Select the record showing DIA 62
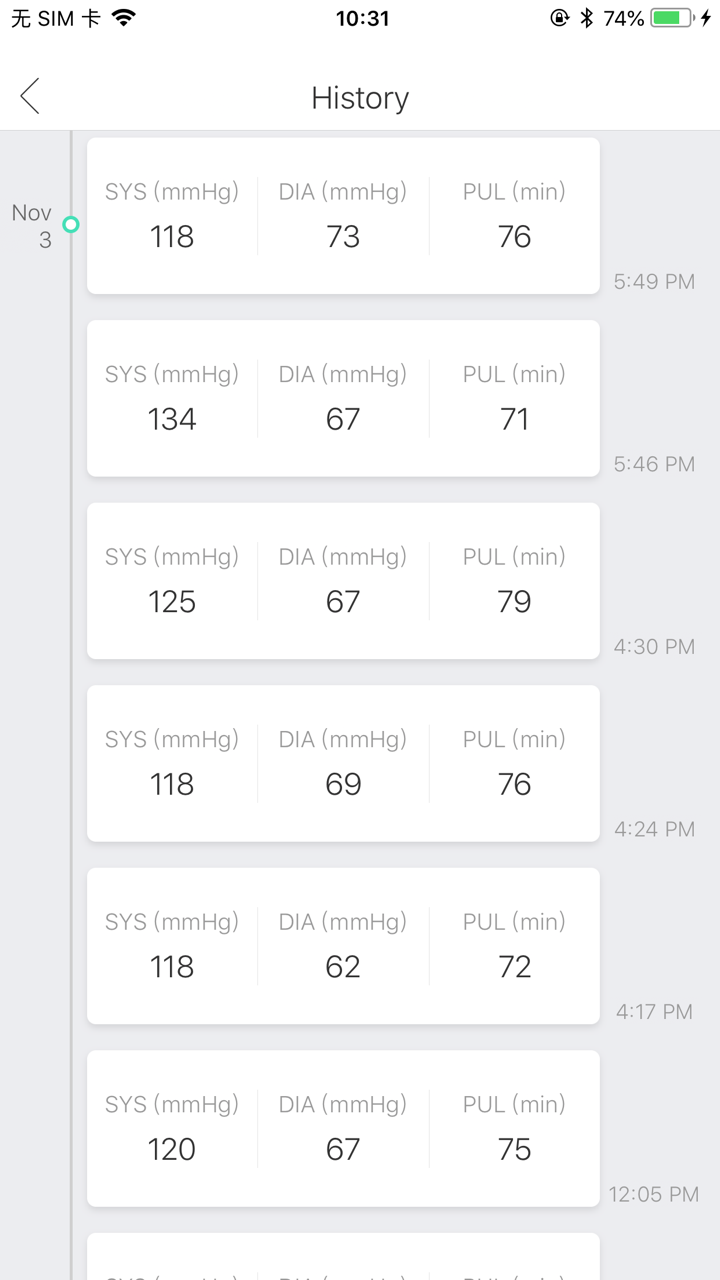720x1280 pixels. [343, 946]
